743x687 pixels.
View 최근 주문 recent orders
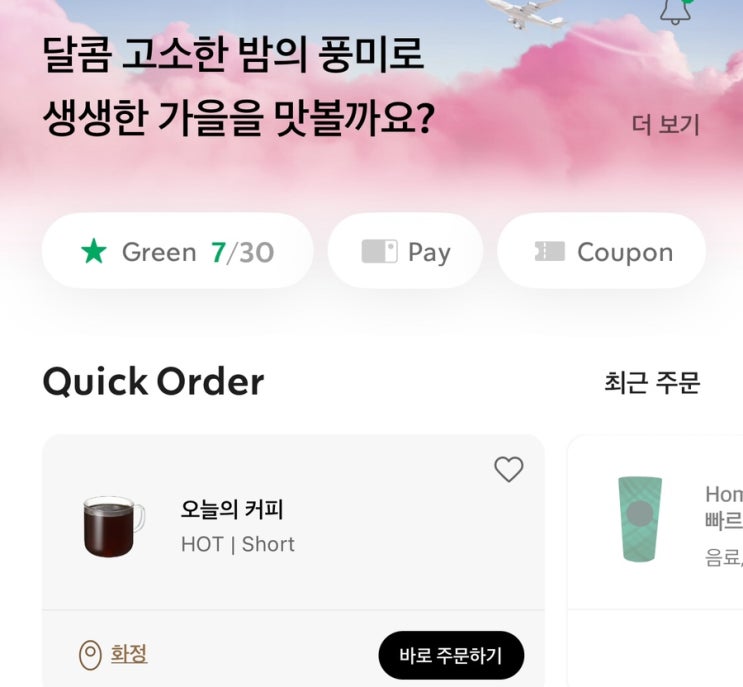click(x=651, y=382)
